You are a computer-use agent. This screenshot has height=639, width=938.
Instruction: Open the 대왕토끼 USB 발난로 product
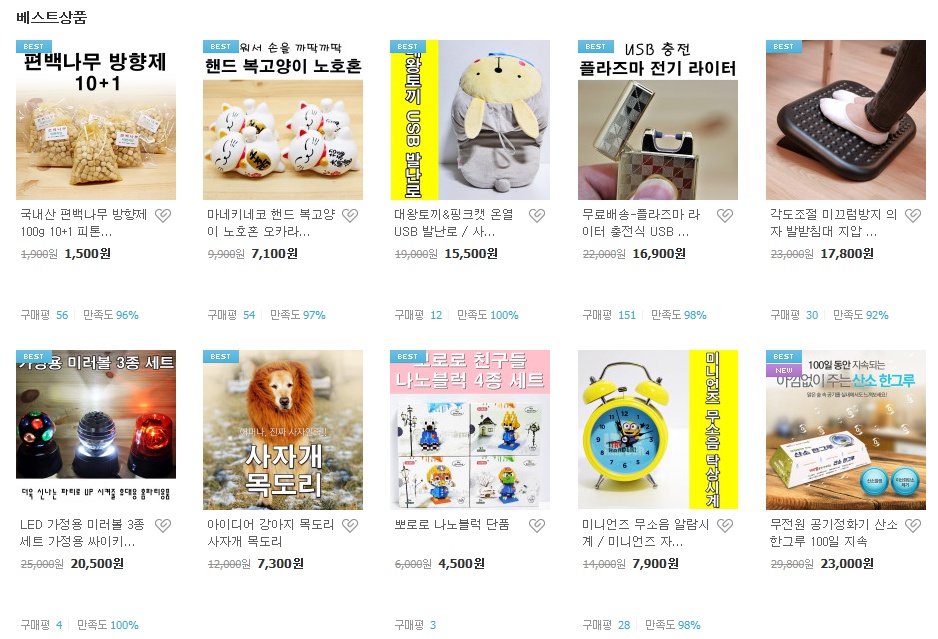(x=470, y=120)
